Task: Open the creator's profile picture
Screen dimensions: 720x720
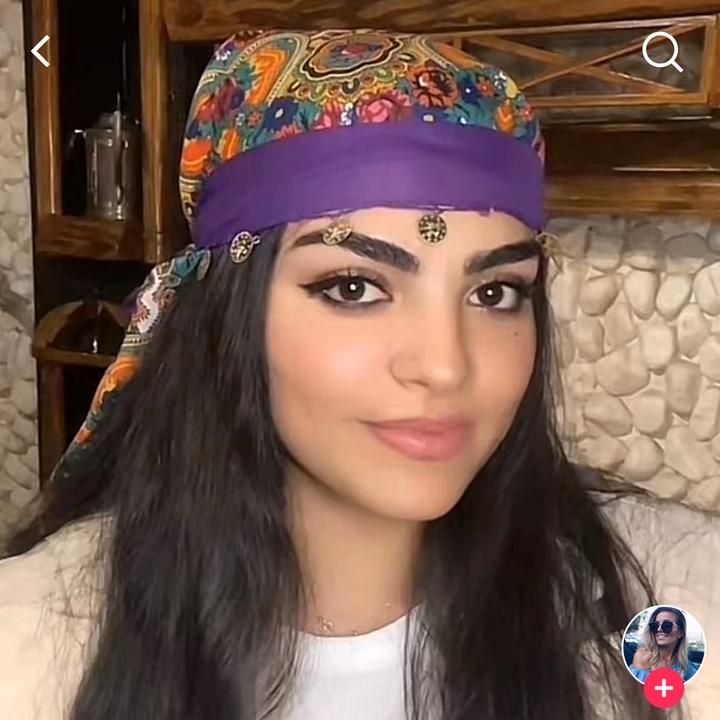Action: tap(663, 640)
